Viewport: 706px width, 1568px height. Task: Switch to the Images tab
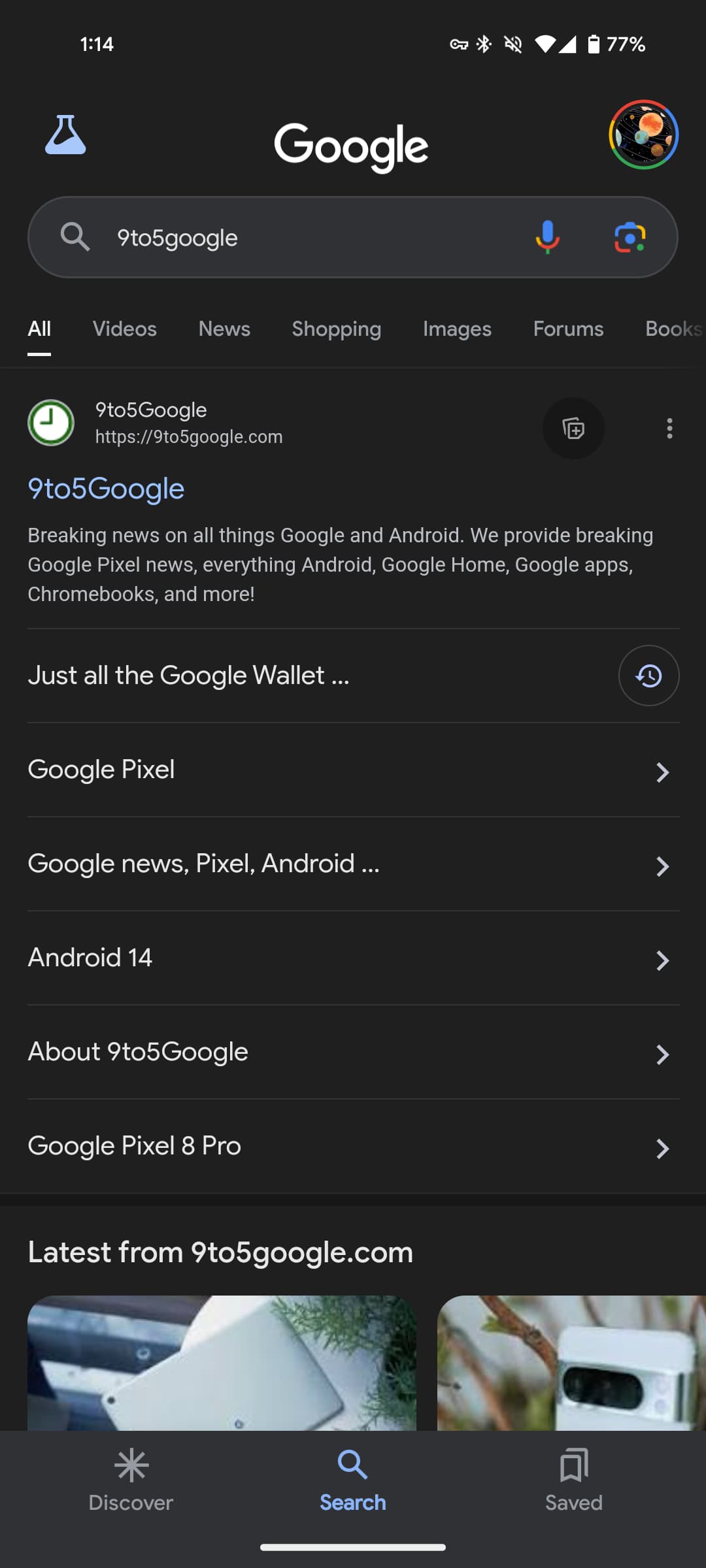click(x=457, y=329)
